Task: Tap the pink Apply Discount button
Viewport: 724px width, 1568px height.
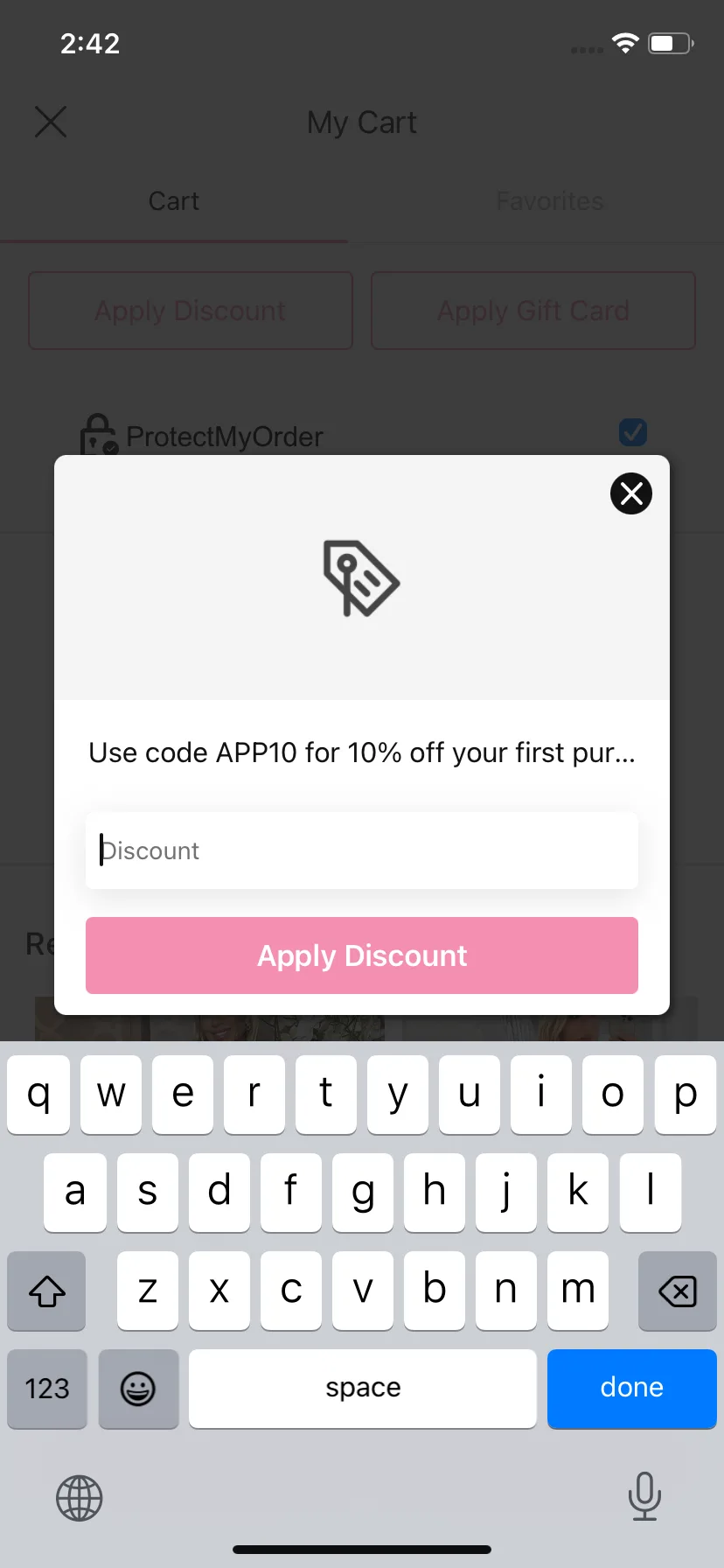Action: [362, 955]
